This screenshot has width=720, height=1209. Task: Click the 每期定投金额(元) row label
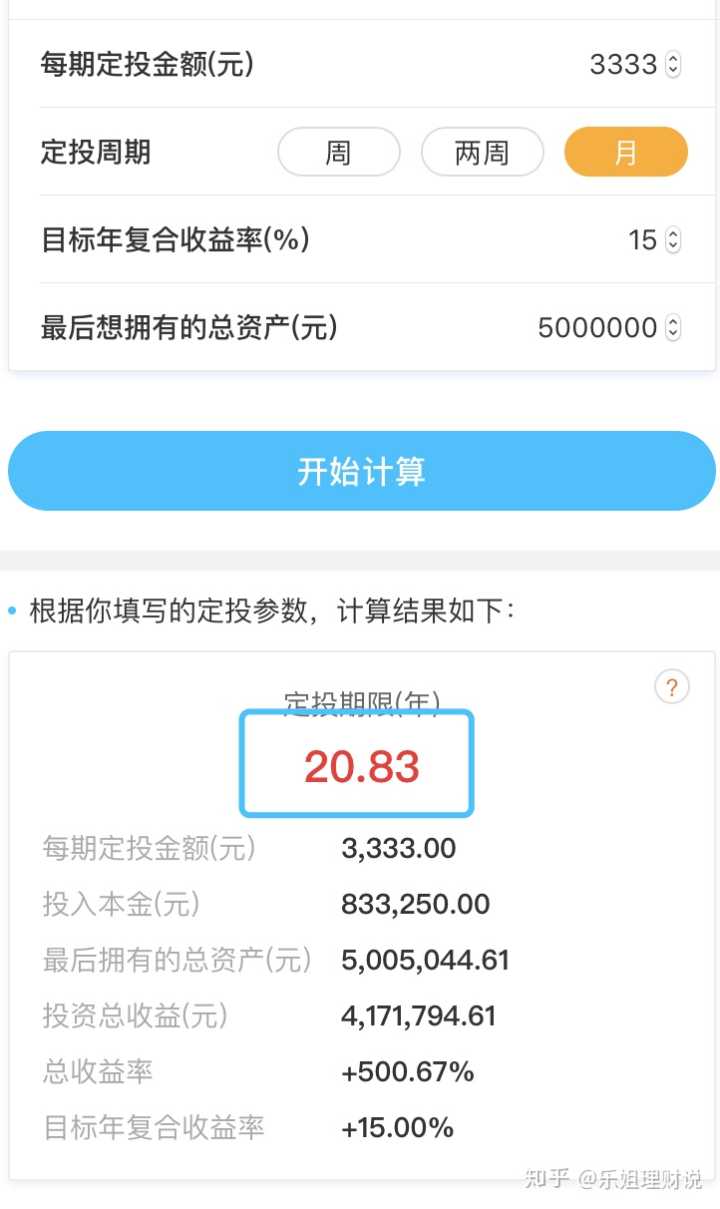146,64
